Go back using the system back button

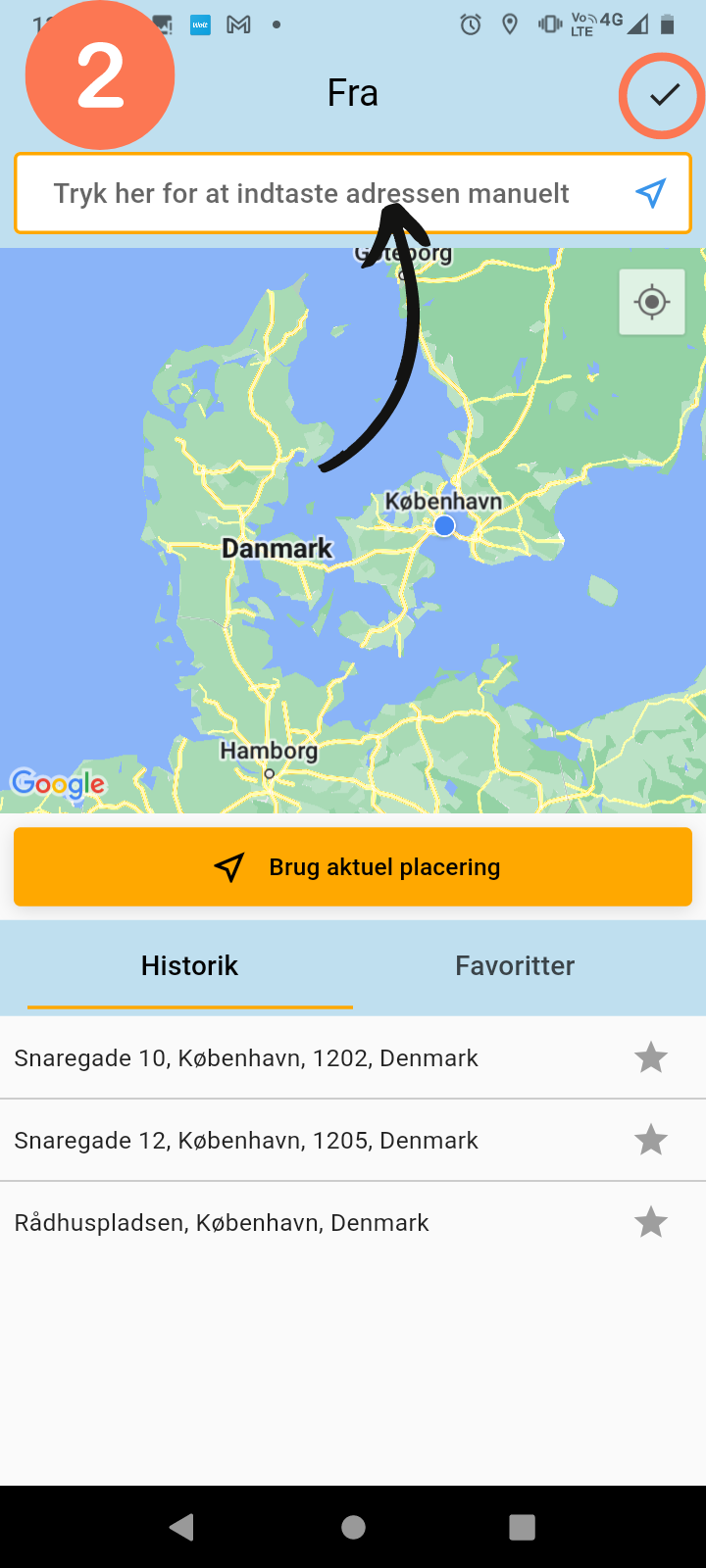tap(182, 1527)
